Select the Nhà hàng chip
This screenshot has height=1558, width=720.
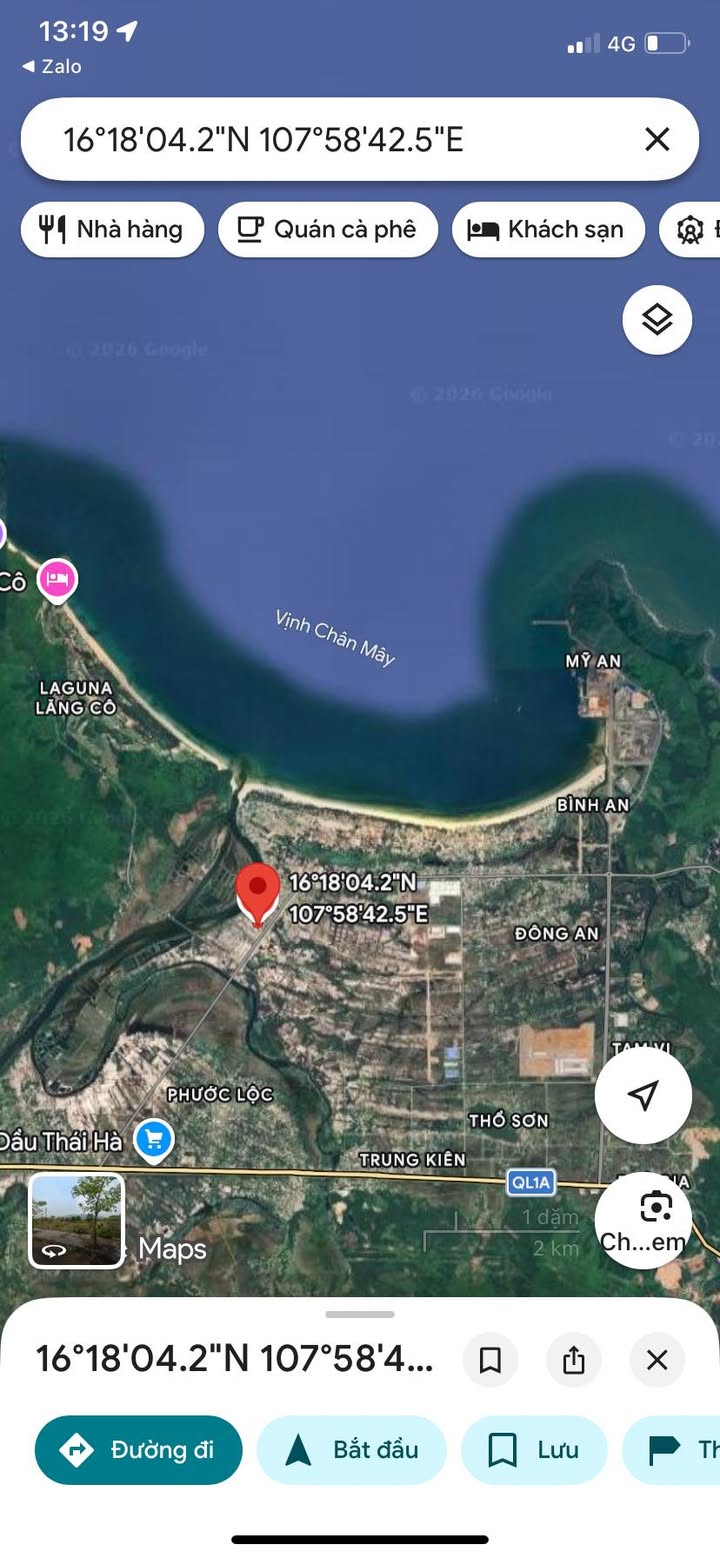[112, 229]
